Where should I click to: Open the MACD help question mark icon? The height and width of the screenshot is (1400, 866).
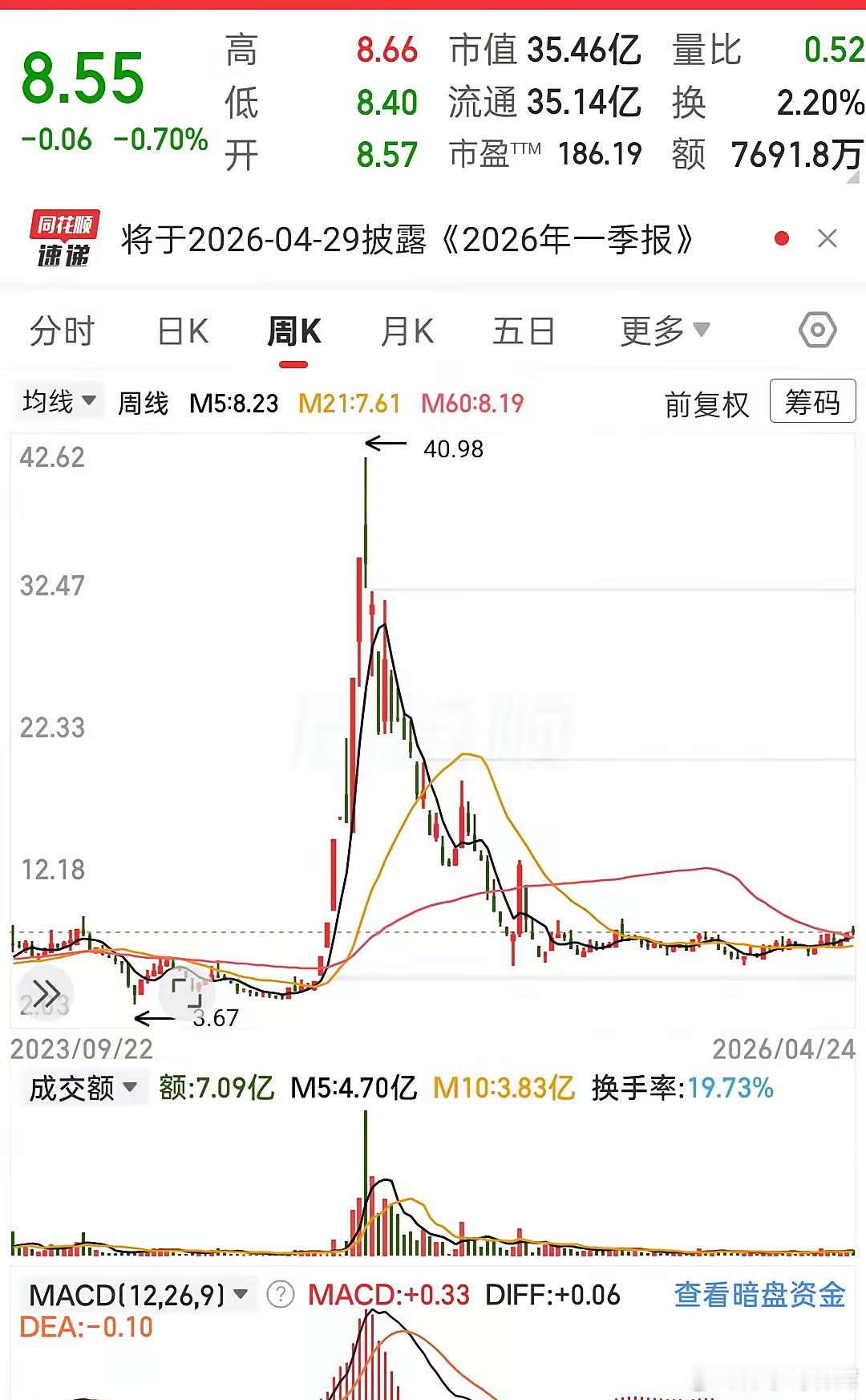[279, 1293]
